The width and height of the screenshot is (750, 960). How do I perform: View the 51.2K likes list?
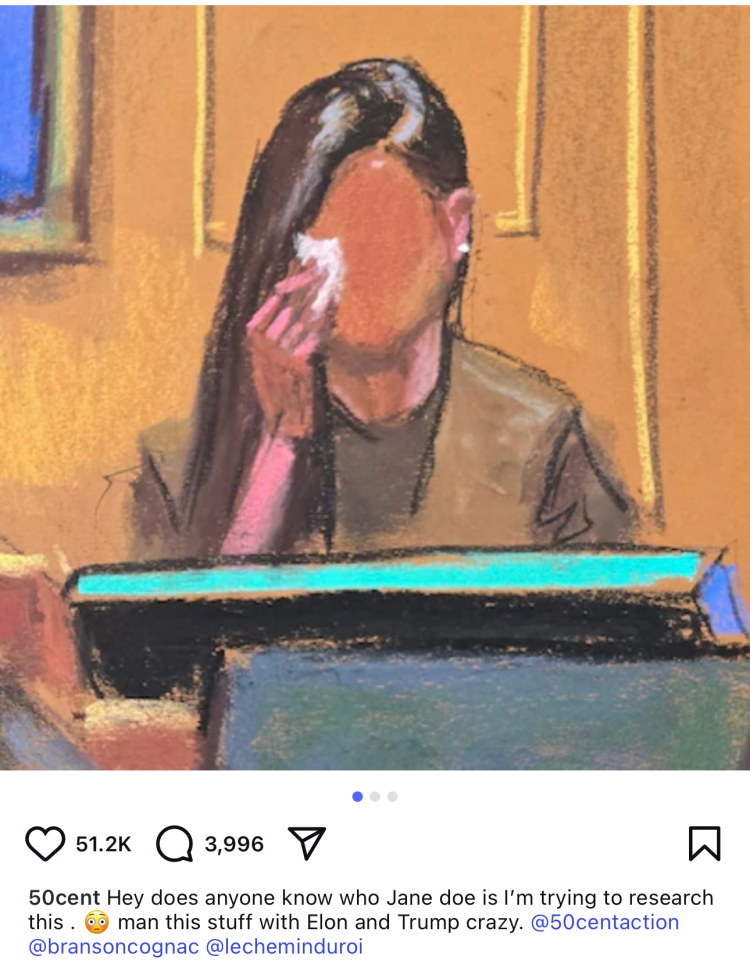[103, 844]
